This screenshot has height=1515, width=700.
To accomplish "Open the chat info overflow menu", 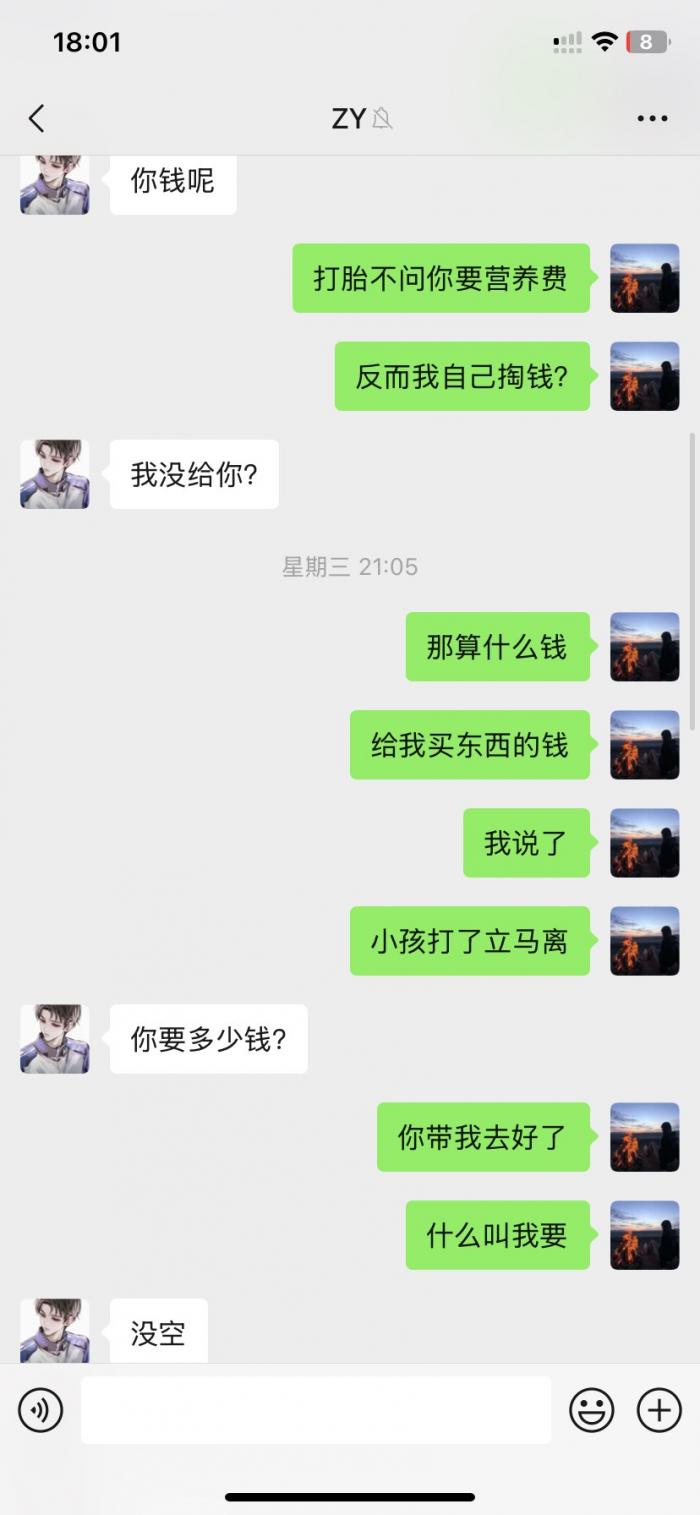I will point(652,119).
